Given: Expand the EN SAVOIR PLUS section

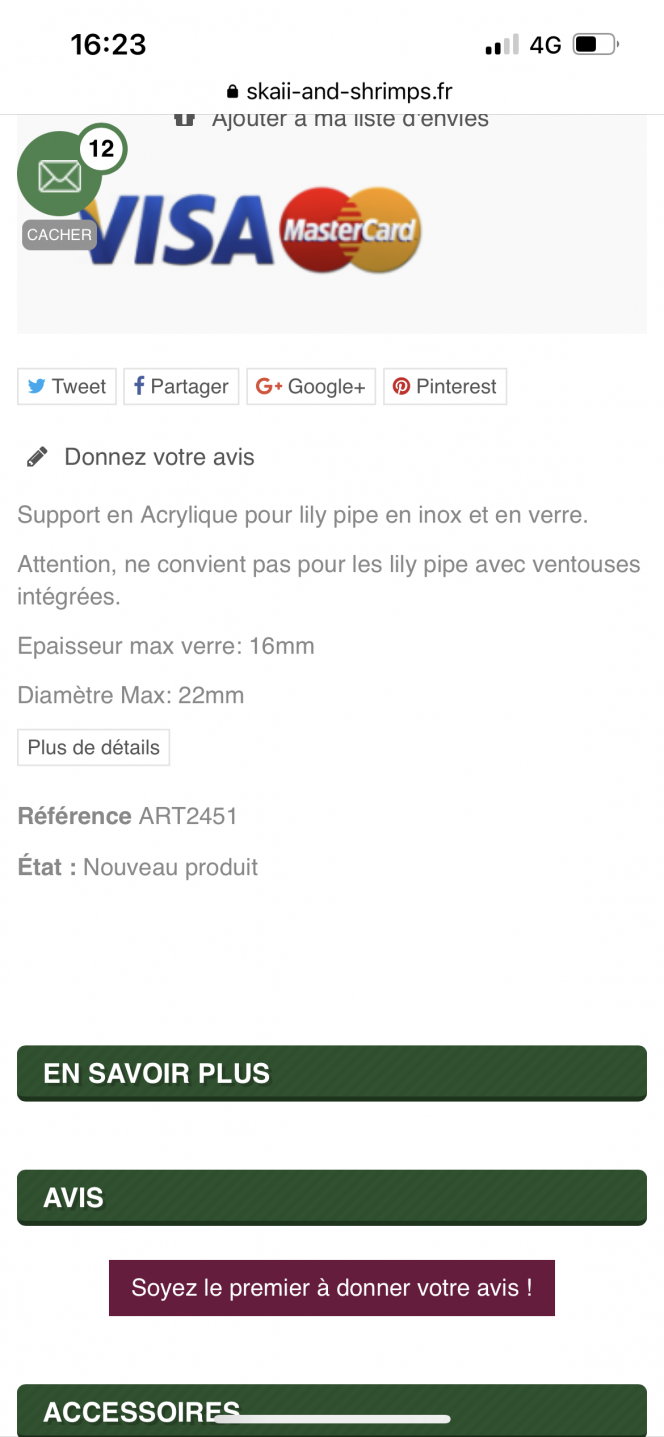Looking at the screenshot, I should tap(332, 1073).
